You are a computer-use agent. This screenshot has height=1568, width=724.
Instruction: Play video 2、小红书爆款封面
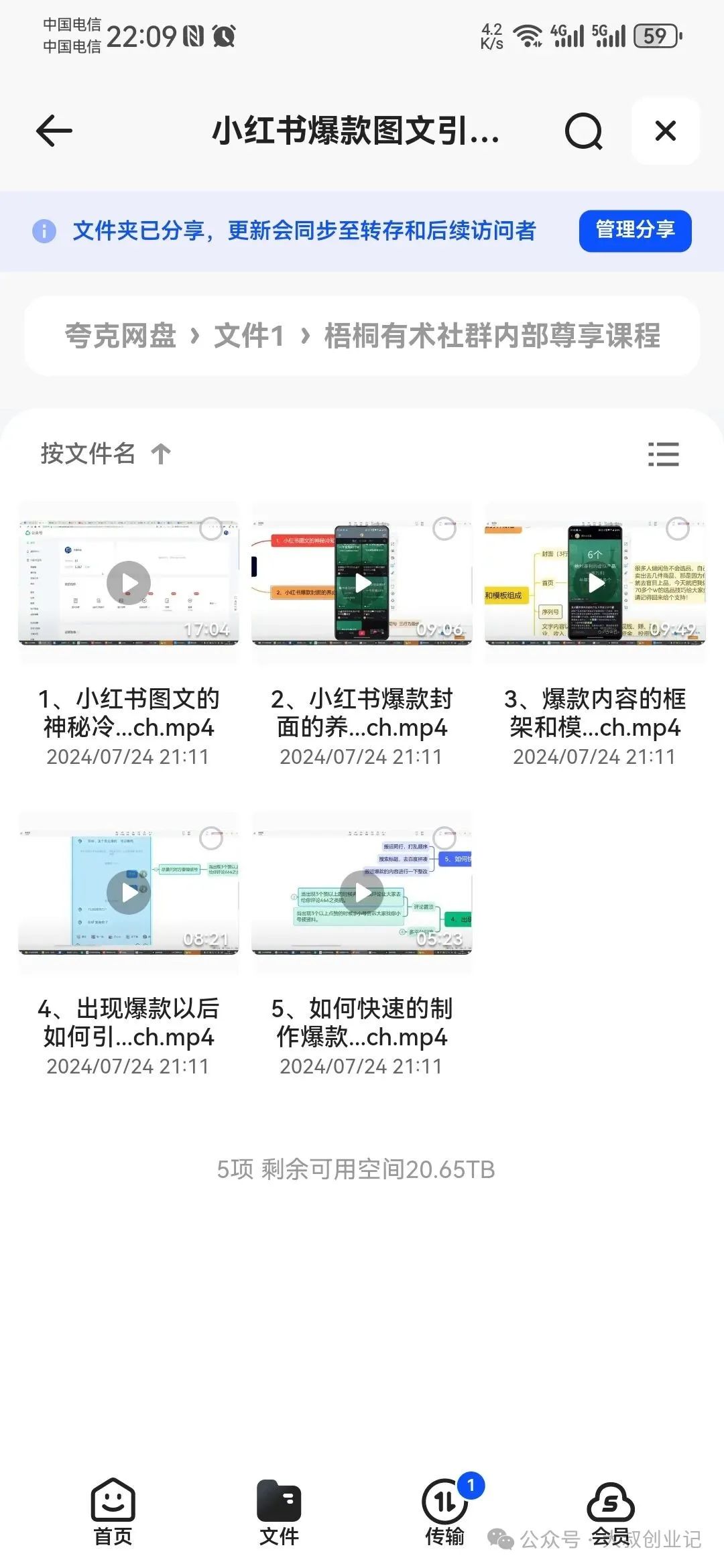tap(362, 583)
